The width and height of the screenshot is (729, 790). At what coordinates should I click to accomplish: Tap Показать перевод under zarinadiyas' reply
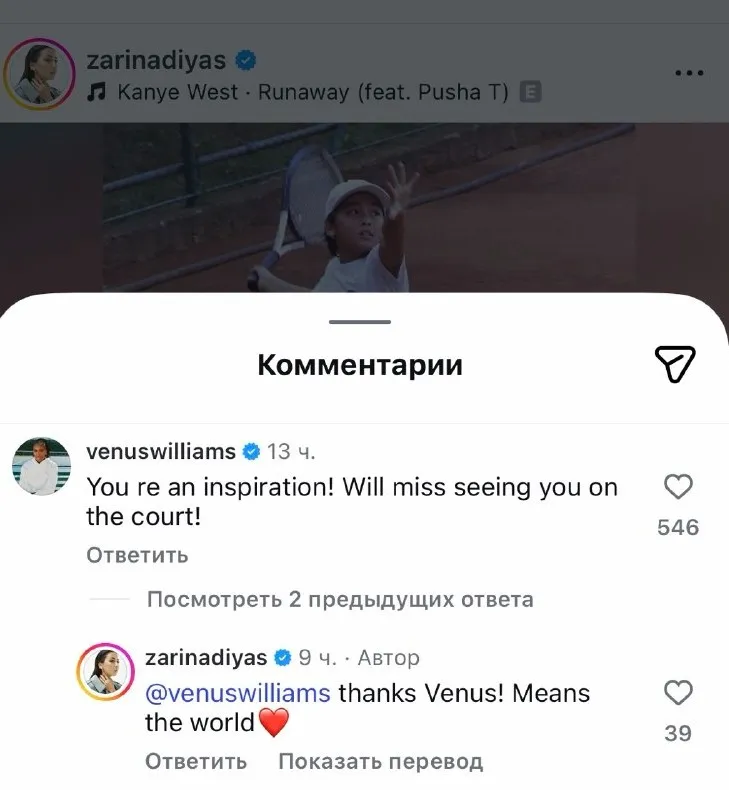380,761
